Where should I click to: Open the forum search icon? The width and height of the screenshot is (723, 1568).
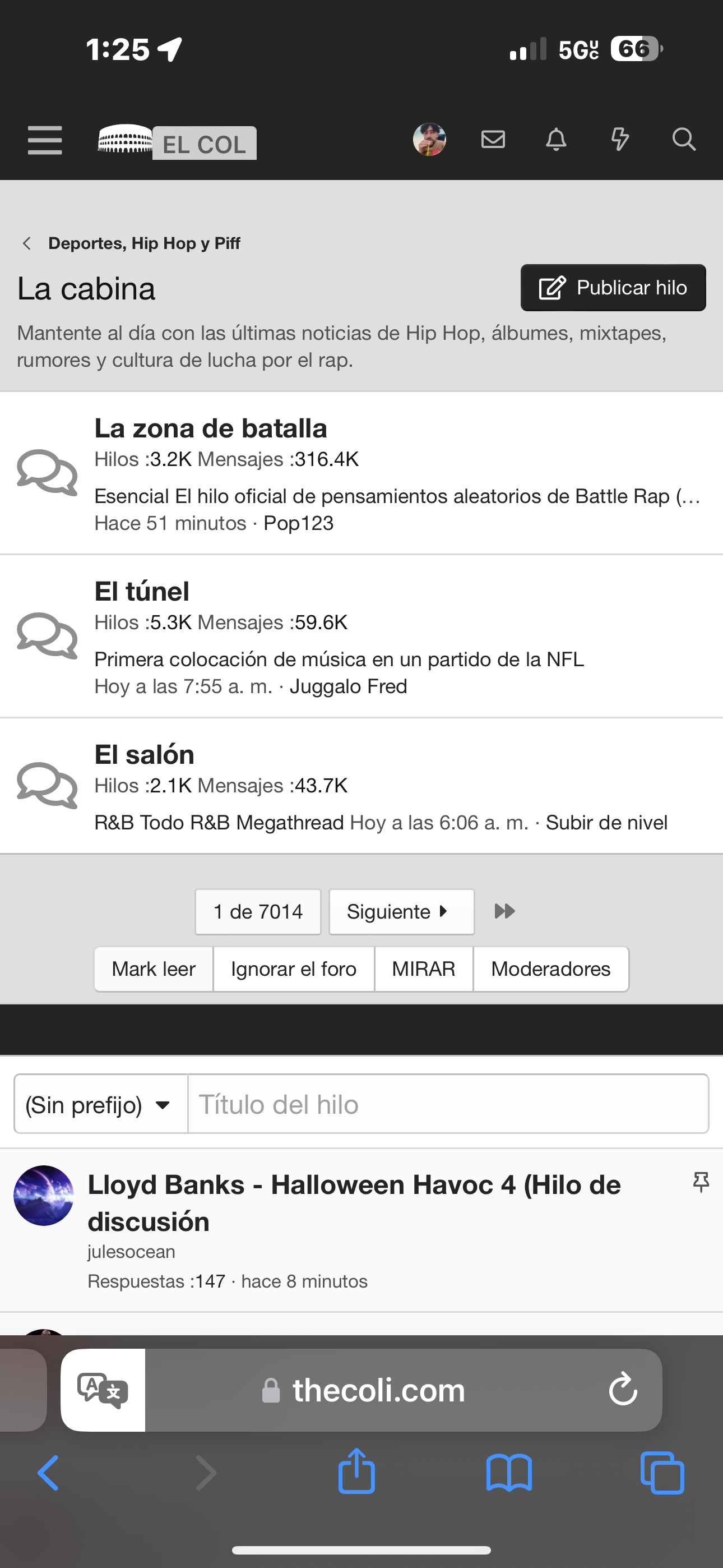(x=683, y=140)
